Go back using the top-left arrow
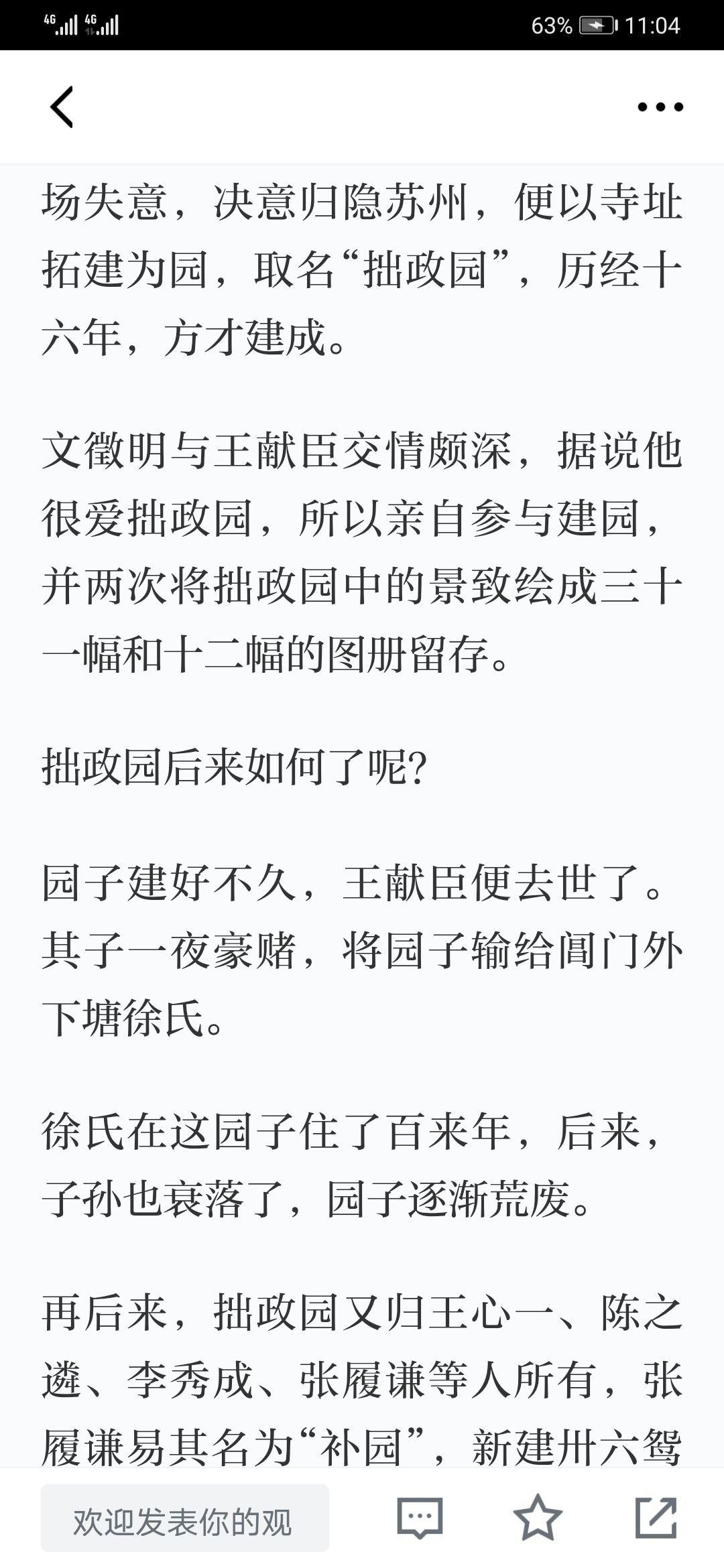Screen dimensions: 724x1568 pos(62,107)
